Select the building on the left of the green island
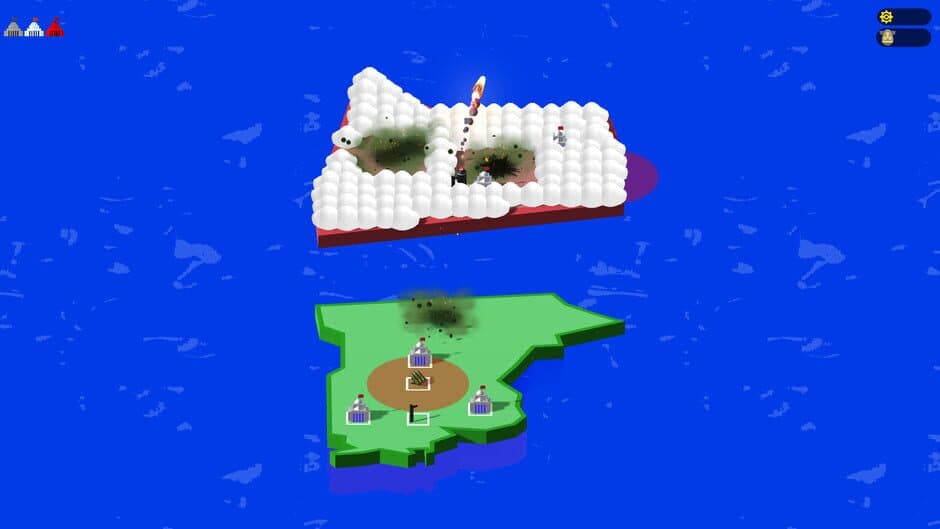This screenshot has height=529, width=940. pos(358,411)
